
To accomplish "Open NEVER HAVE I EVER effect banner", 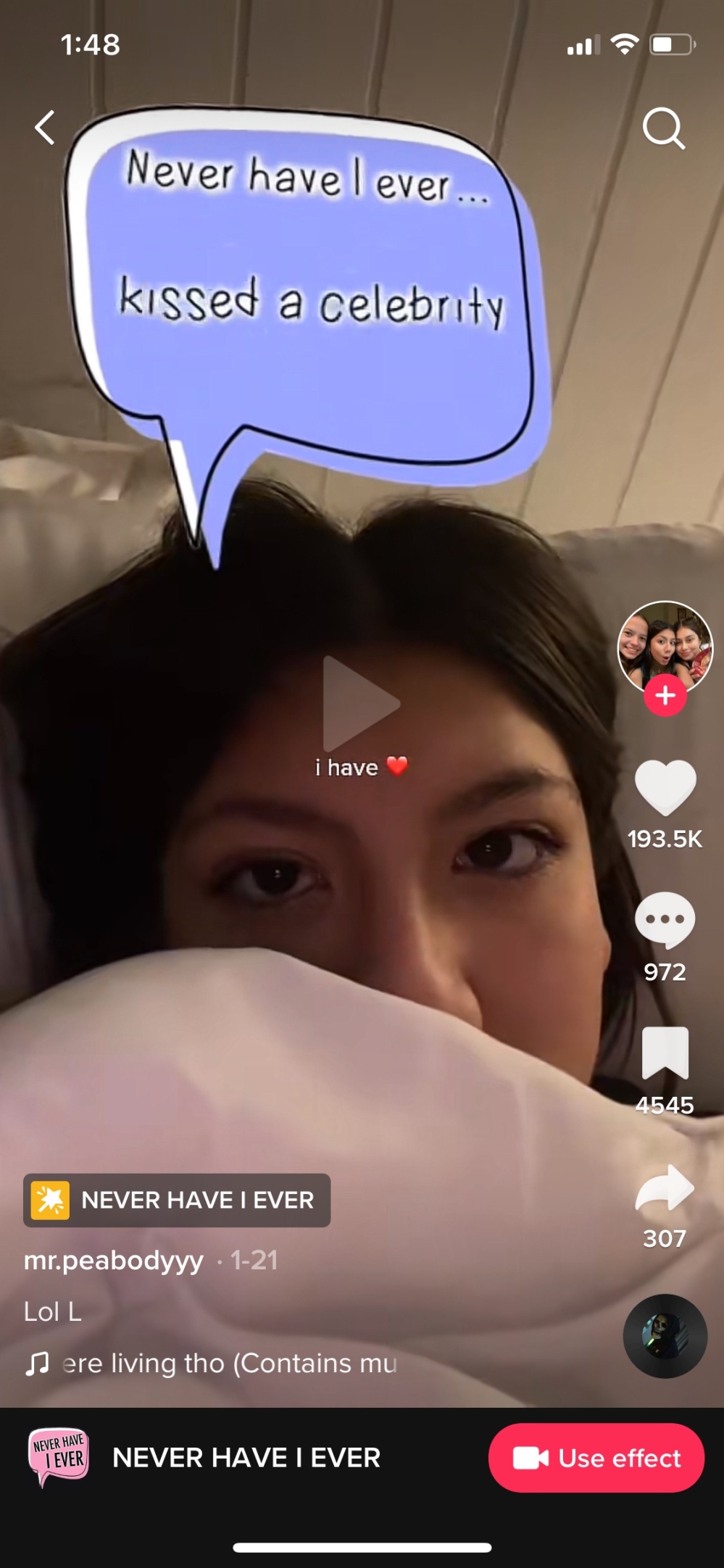I will (x=246, y=1458).
